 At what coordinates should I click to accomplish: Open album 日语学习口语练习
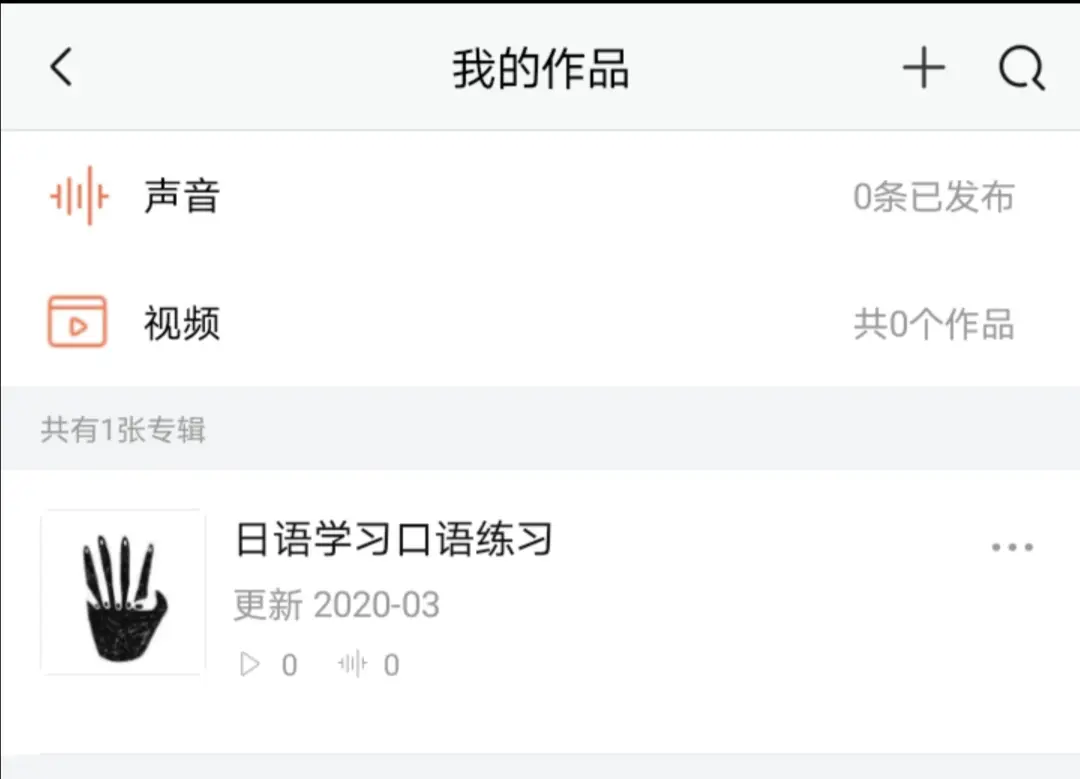coord(394,541)
